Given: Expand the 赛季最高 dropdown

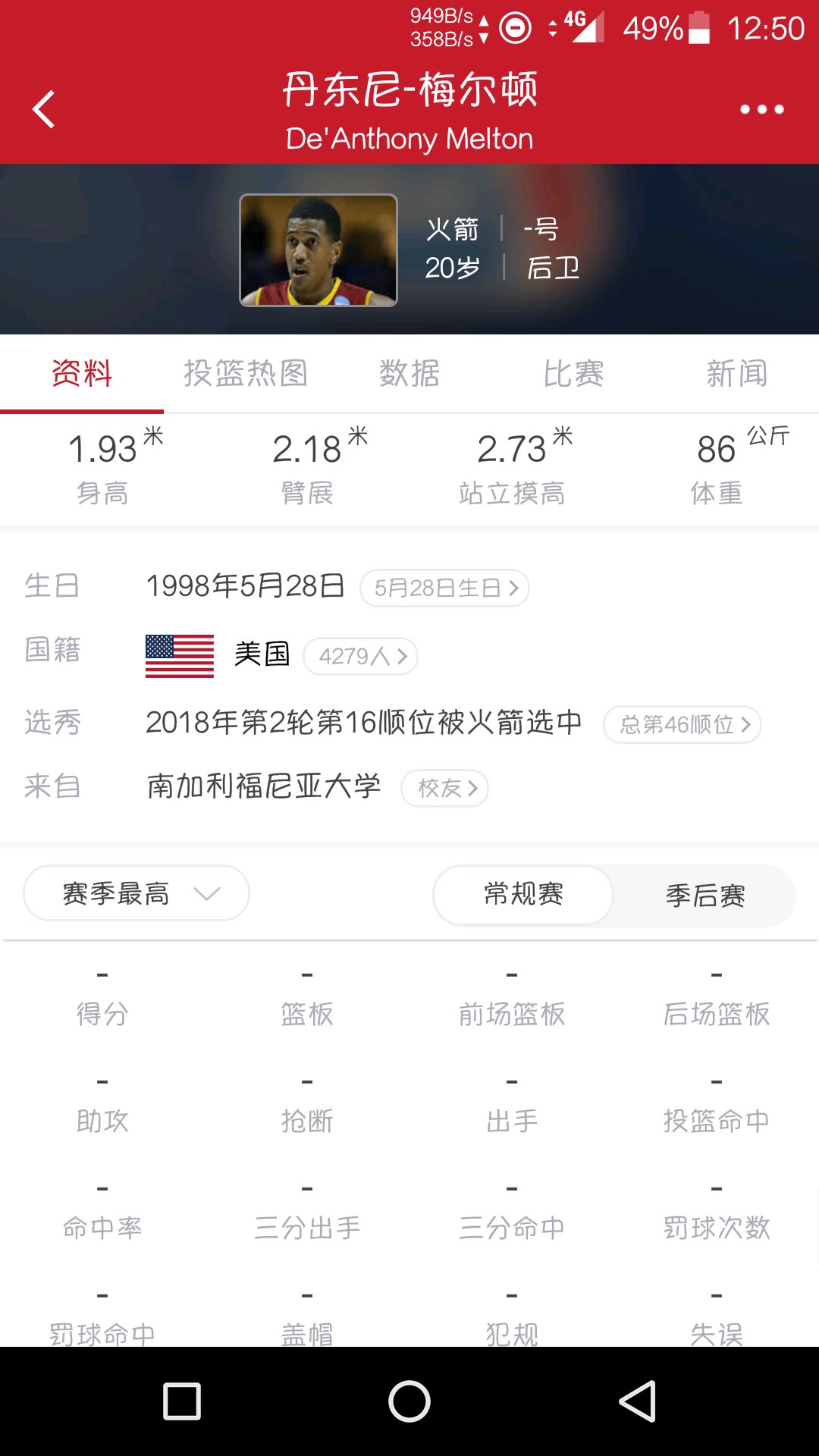Looking at the screenshot, I should coord(136,893).
